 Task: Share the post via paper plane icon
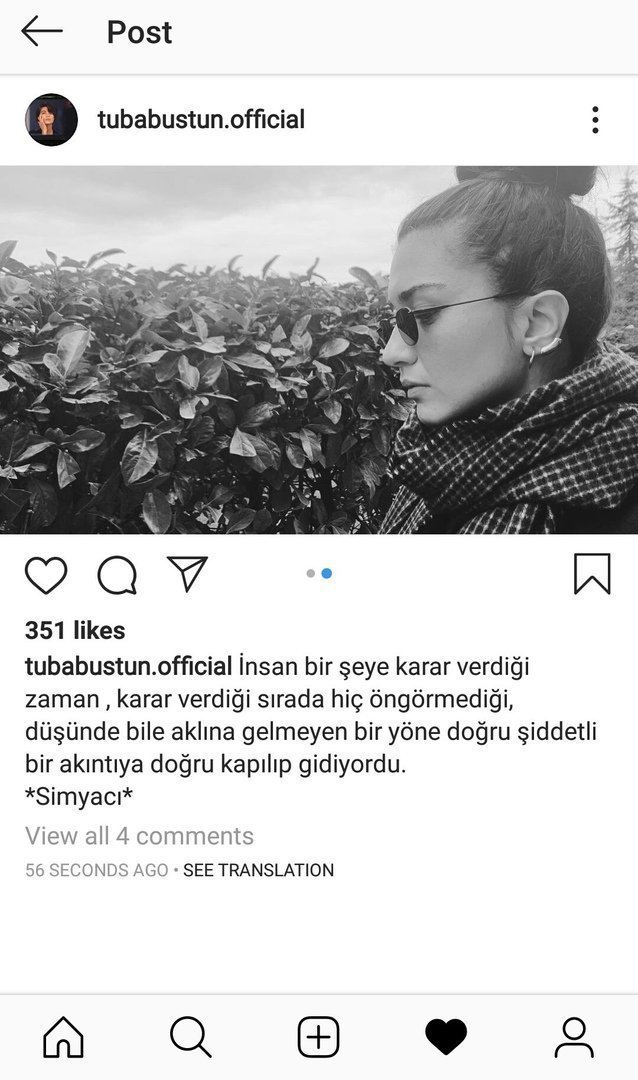coord(187,574)
